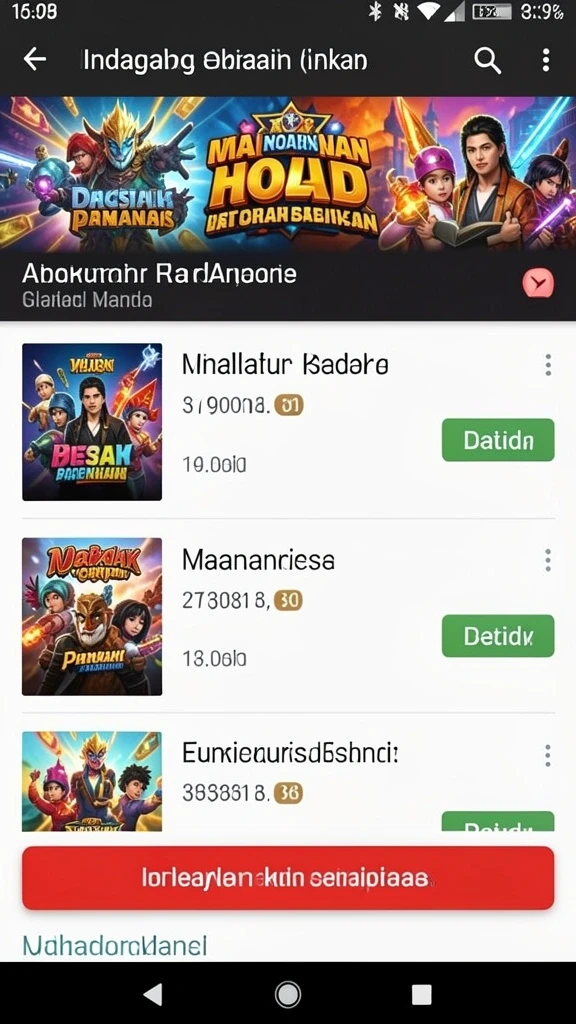Viewport: 576px width, 1024px height.
Task: Tap the system home button
Action: tap(287, 994)
